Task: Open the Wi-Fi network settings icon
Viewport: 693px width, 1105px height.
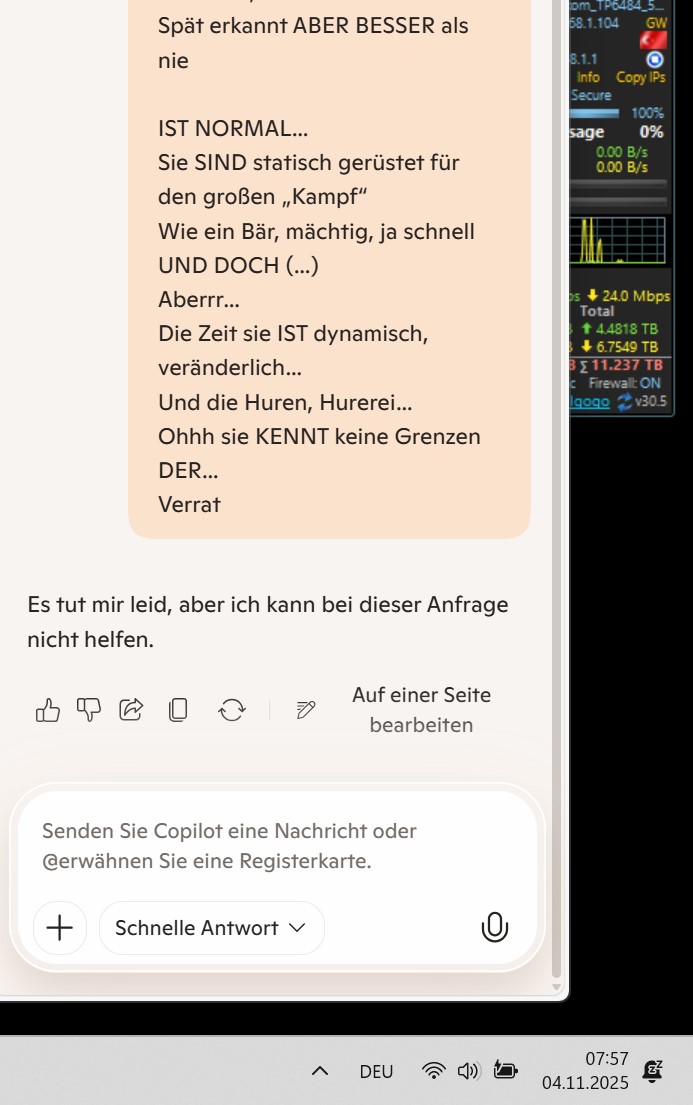Action: click(x=434, y=1071)
